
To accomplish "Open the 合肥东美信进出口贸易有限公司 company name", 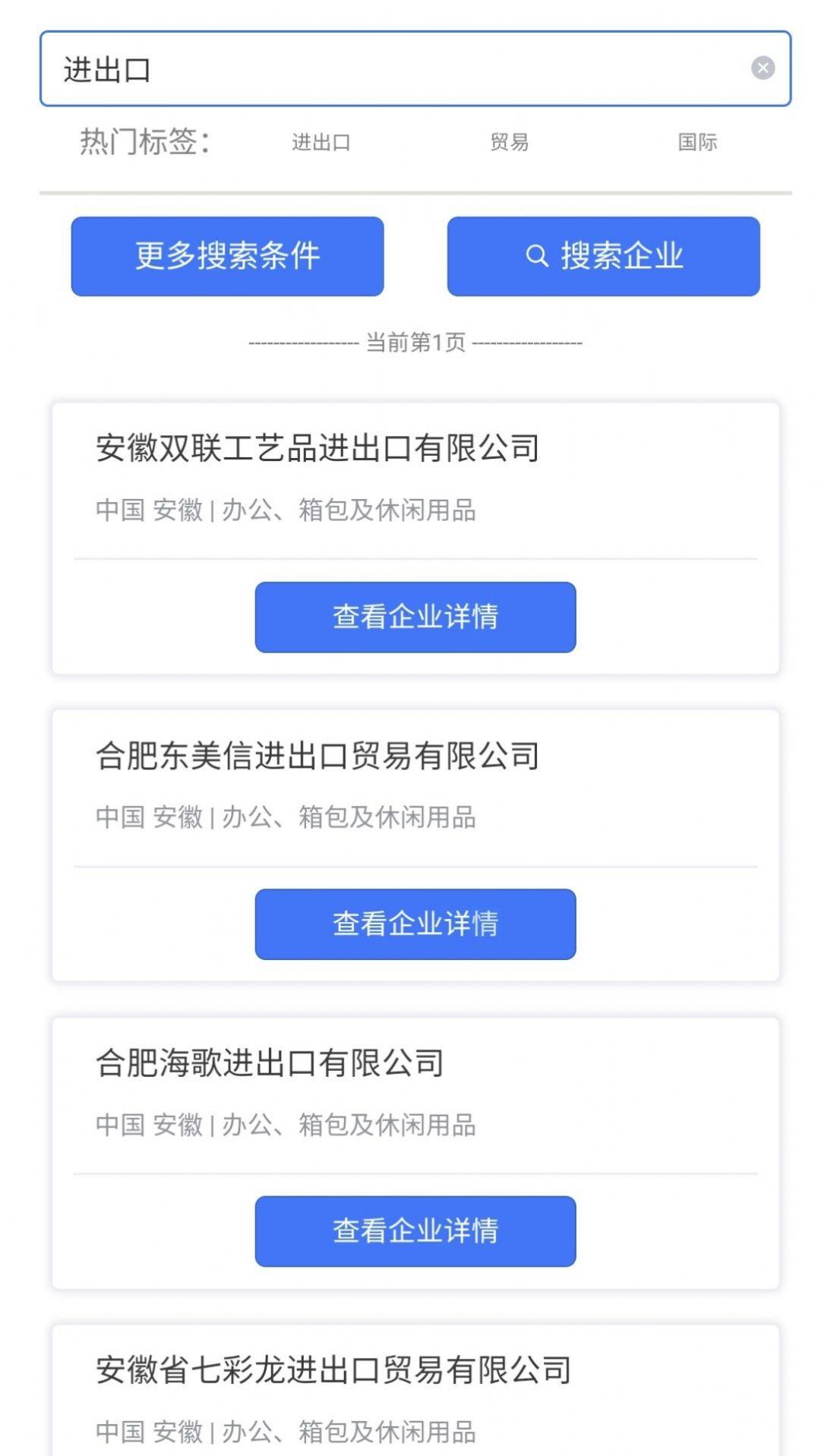I will pos(318,753).
